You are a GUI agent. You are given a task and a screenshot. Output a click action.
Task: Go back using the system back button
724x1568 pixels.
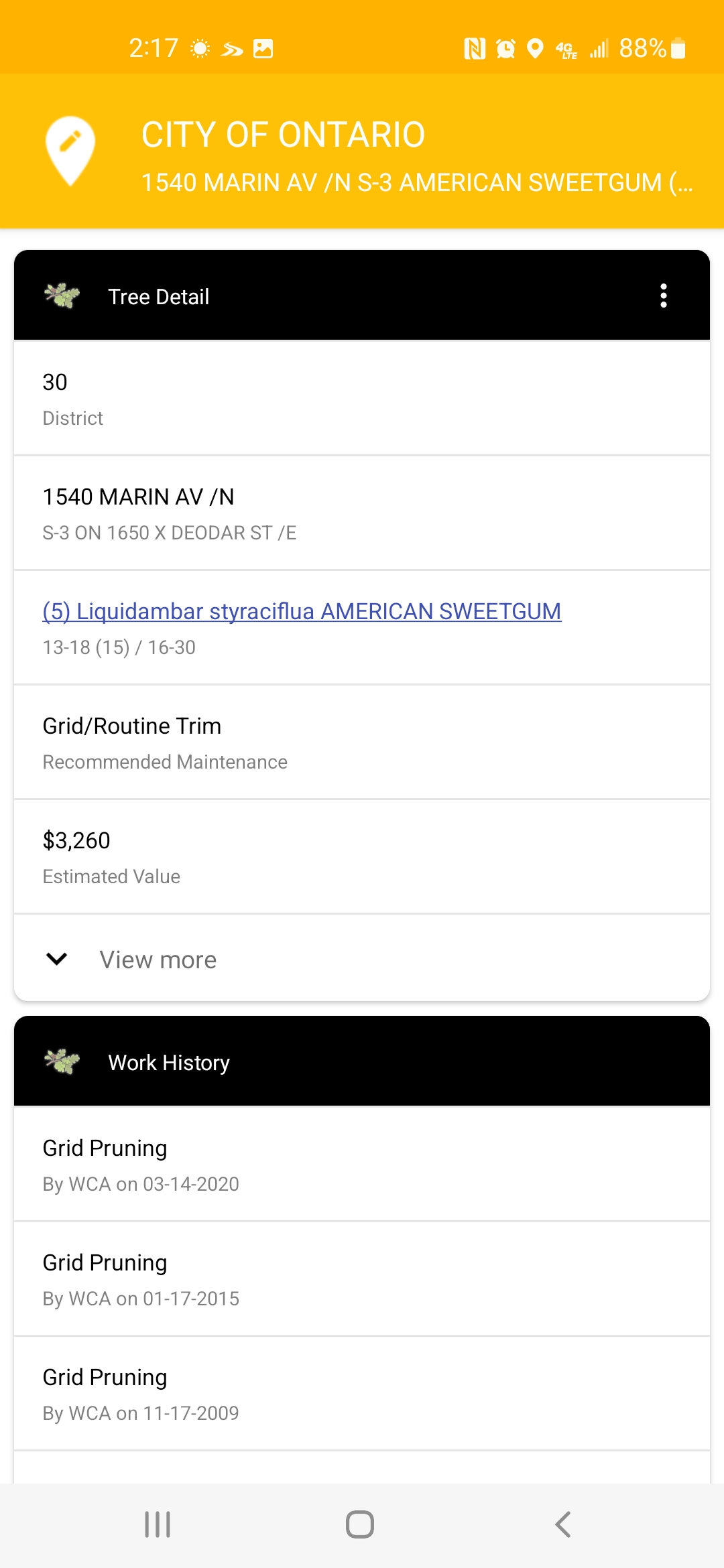pos(563,1524)
